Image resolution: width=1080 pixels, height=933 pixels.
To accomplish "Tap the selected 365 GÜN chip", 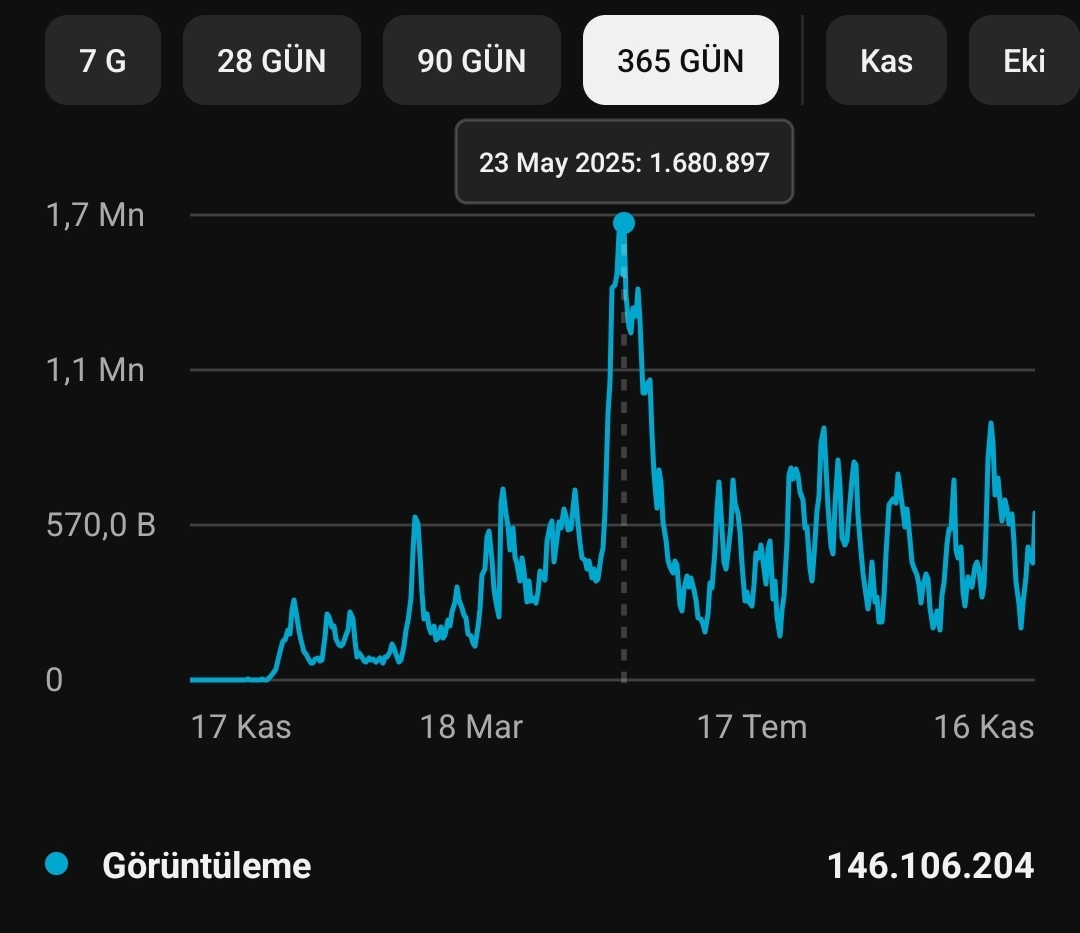I will (x=681, y=61).
